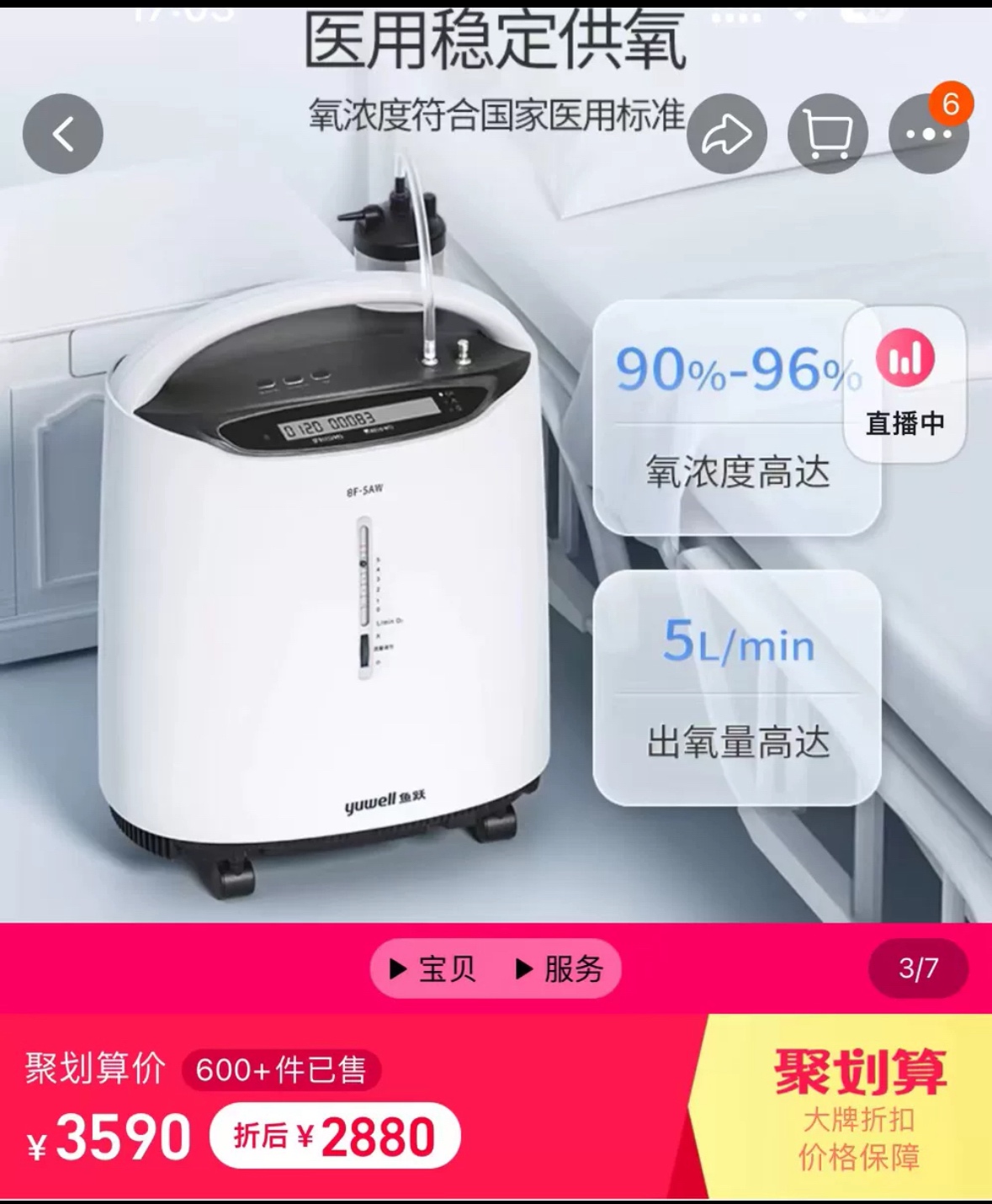Go back to the previous page
The image size is (992, 1204).
pyautogui.click(x=63, y=135)
